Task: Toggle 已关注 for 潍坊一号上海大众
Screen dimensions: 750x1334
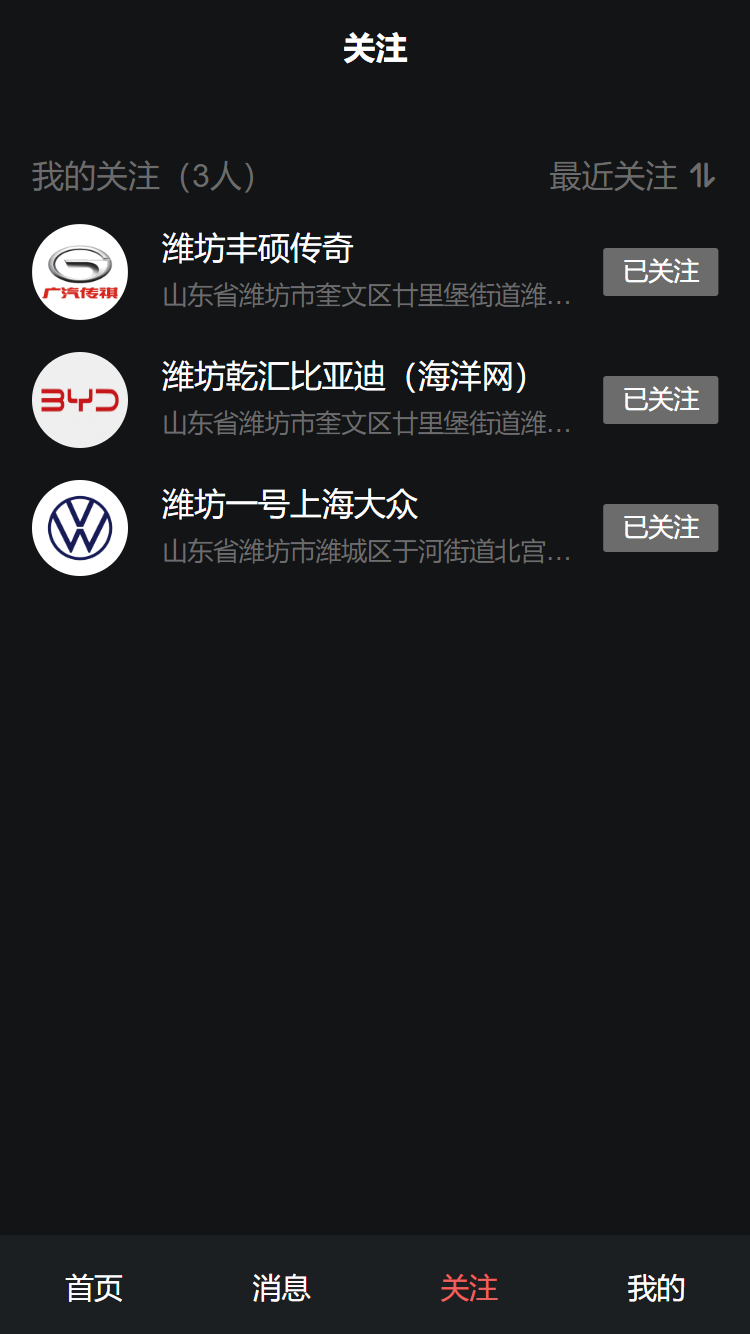Action: (x=660, y=528)
